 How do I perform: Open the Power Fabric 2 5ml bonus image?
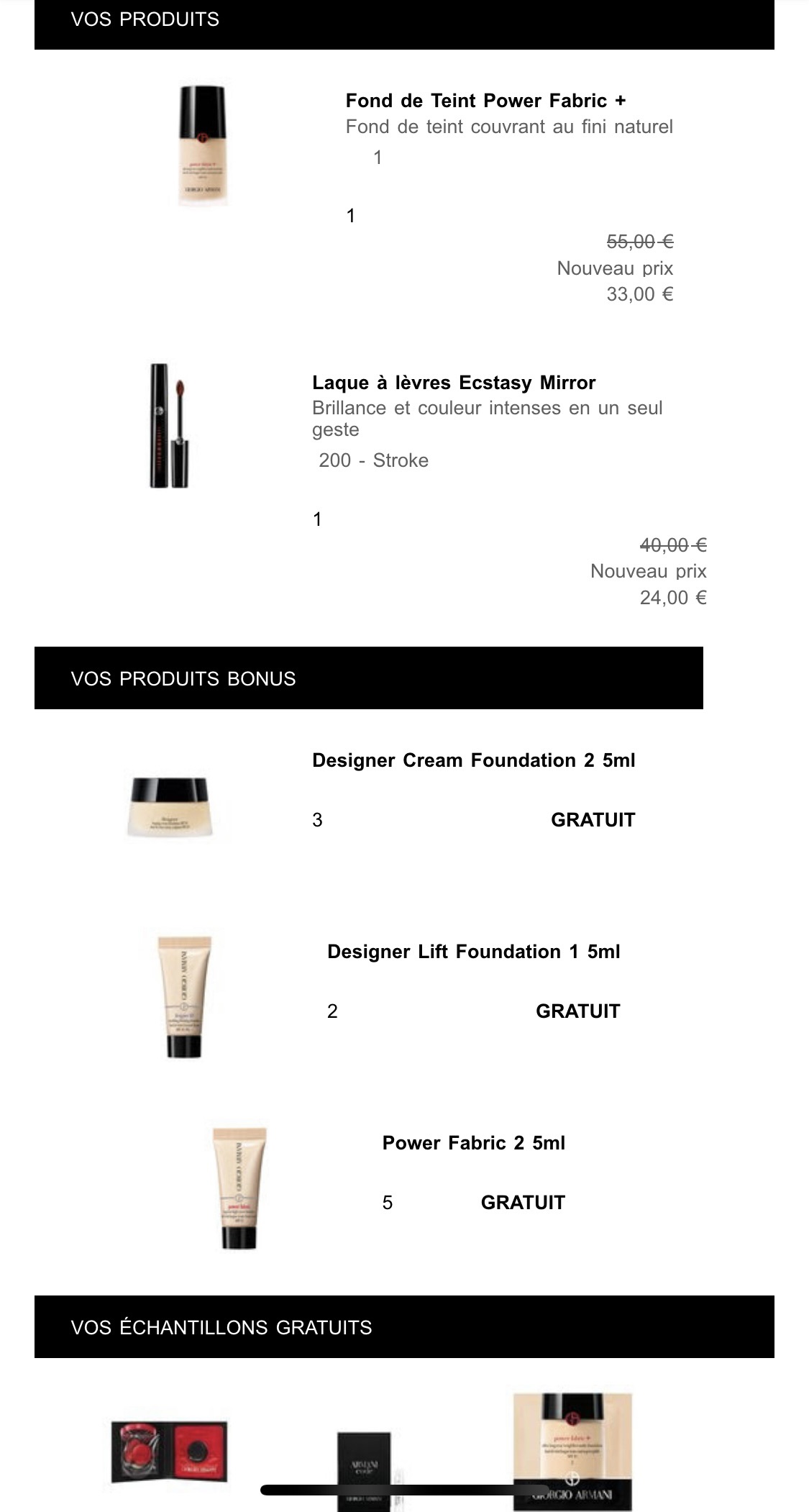coord(239,1188)
